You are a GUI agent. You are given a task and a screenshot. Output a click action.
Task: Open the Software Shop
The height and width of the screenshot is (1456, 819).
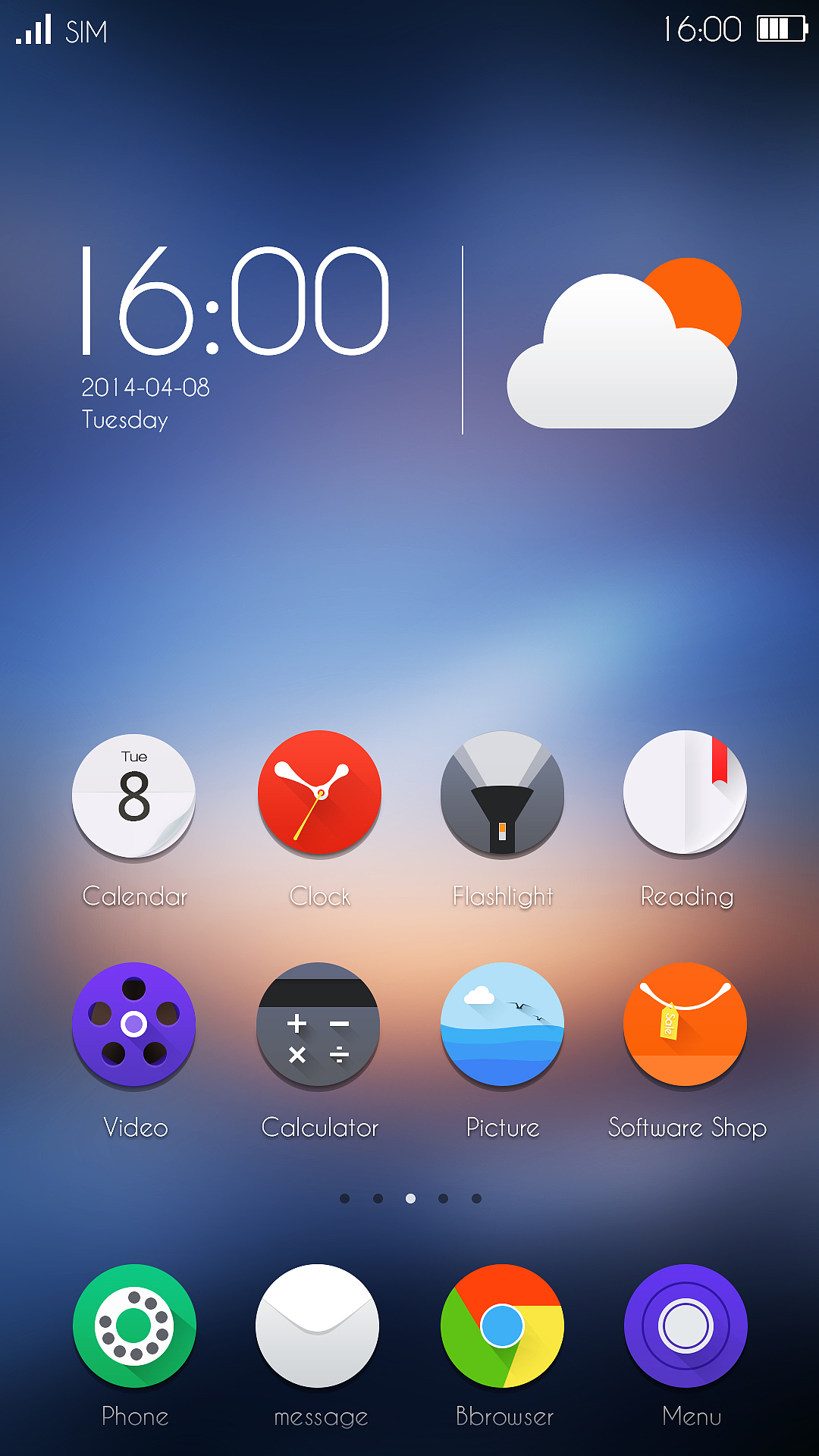[685, 1025]
